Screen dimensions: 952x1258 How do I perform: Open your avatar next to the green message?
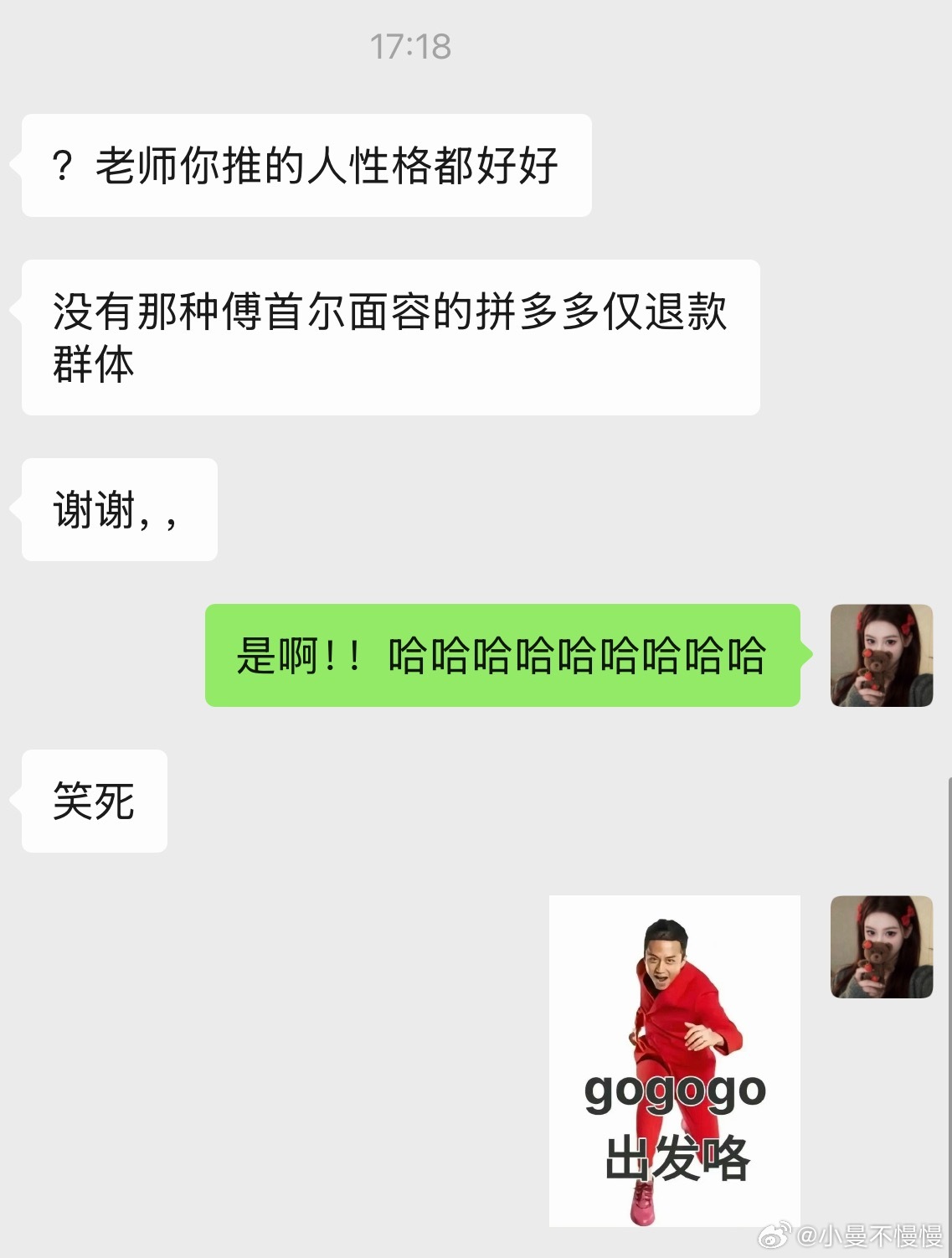pyautogui.click(x=882, y=652)
